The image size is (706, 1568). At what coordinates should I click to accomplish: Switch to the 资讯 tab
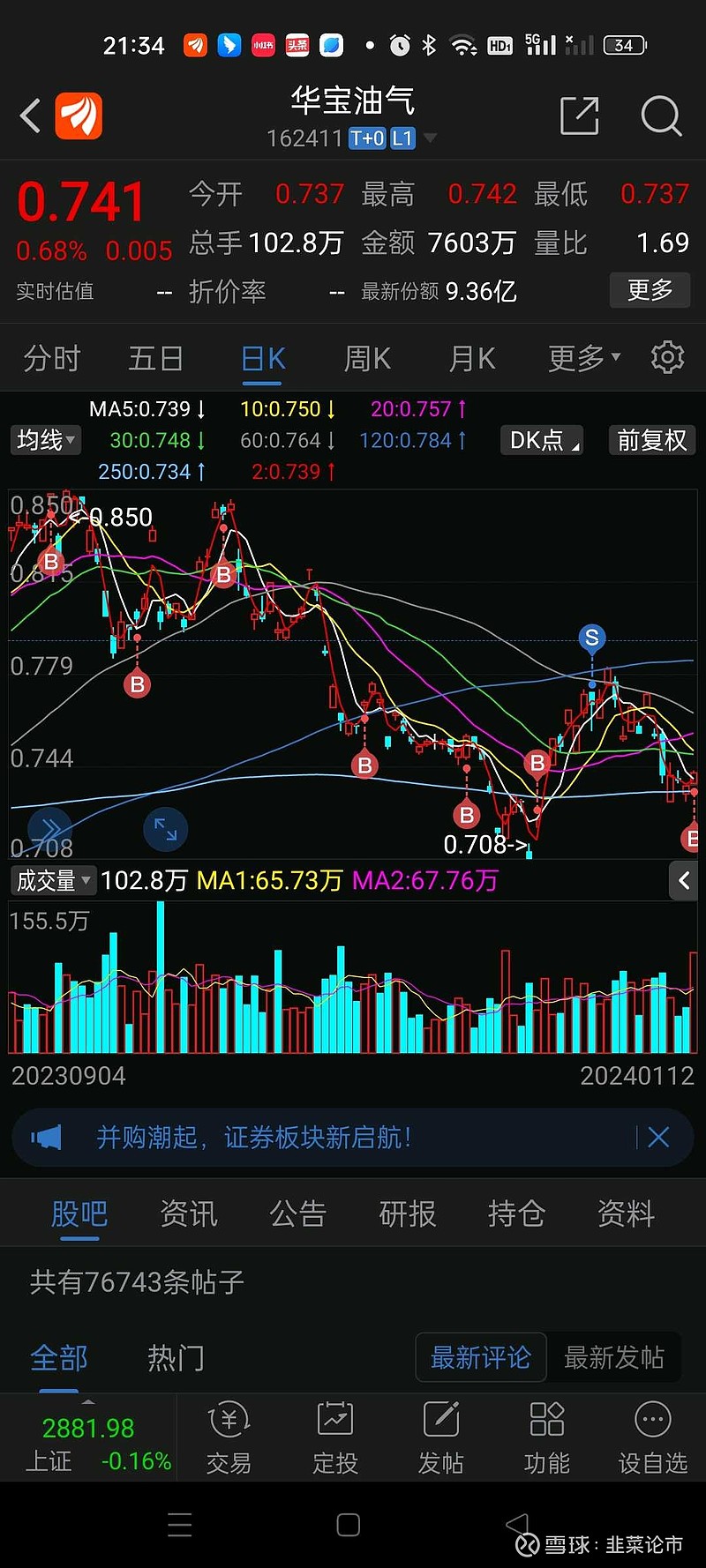(x=188, y=1214)
